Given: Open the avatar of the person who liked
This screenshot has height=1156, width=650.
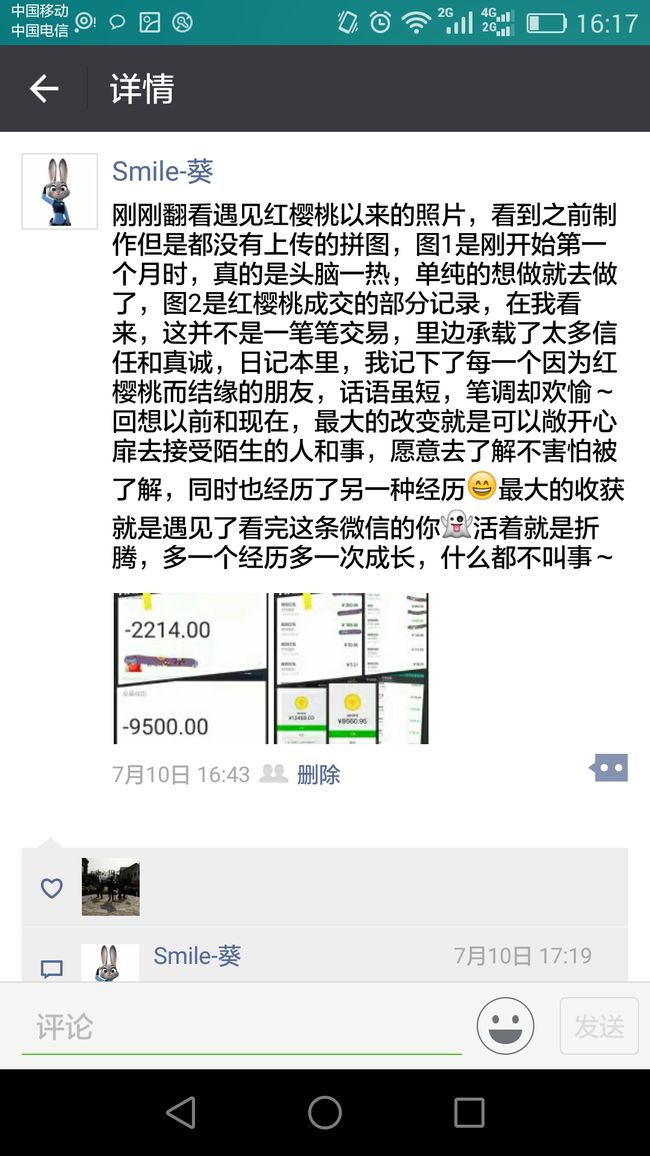Looking at the screenshot, I should coord(111,887).
